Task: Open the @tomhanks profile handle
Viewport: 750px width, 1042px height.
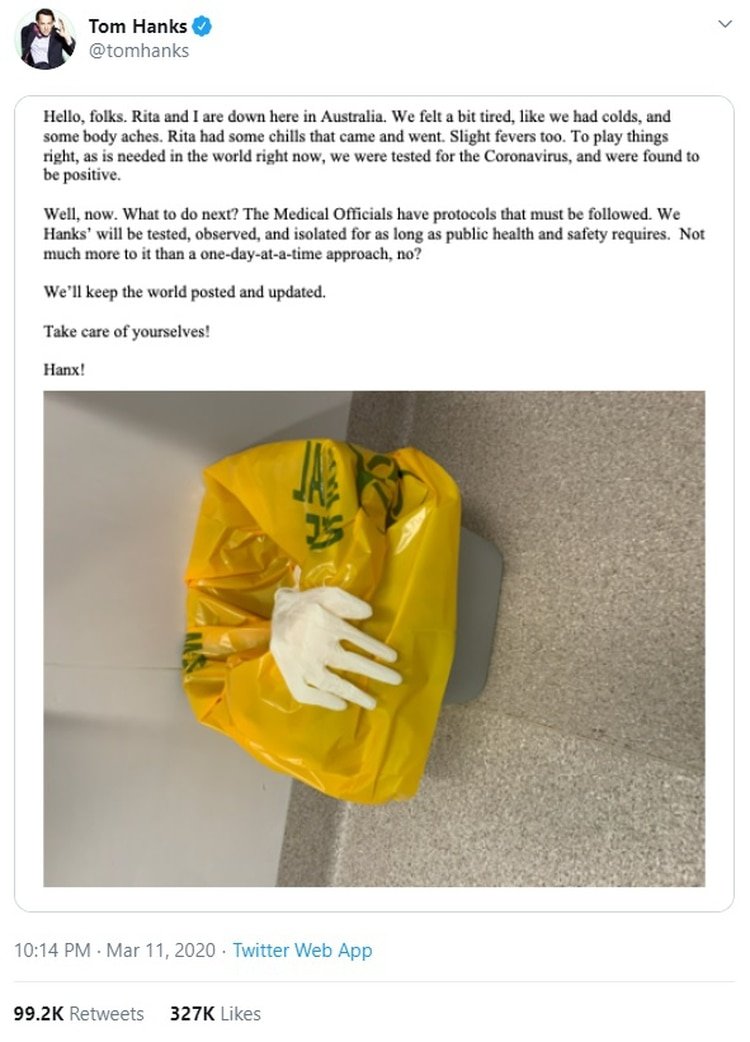Action: point(138,51)
